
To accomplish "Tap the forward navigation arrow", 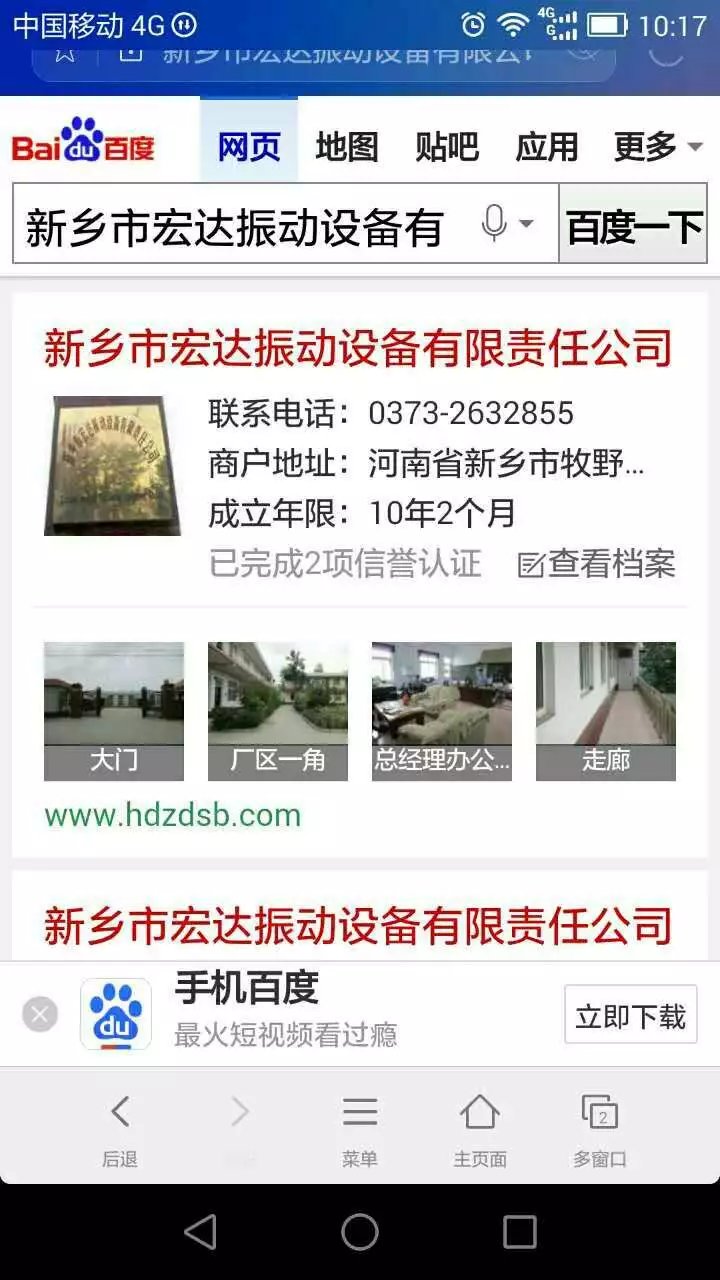I will pyautogui.click(x=239, y=1110).
